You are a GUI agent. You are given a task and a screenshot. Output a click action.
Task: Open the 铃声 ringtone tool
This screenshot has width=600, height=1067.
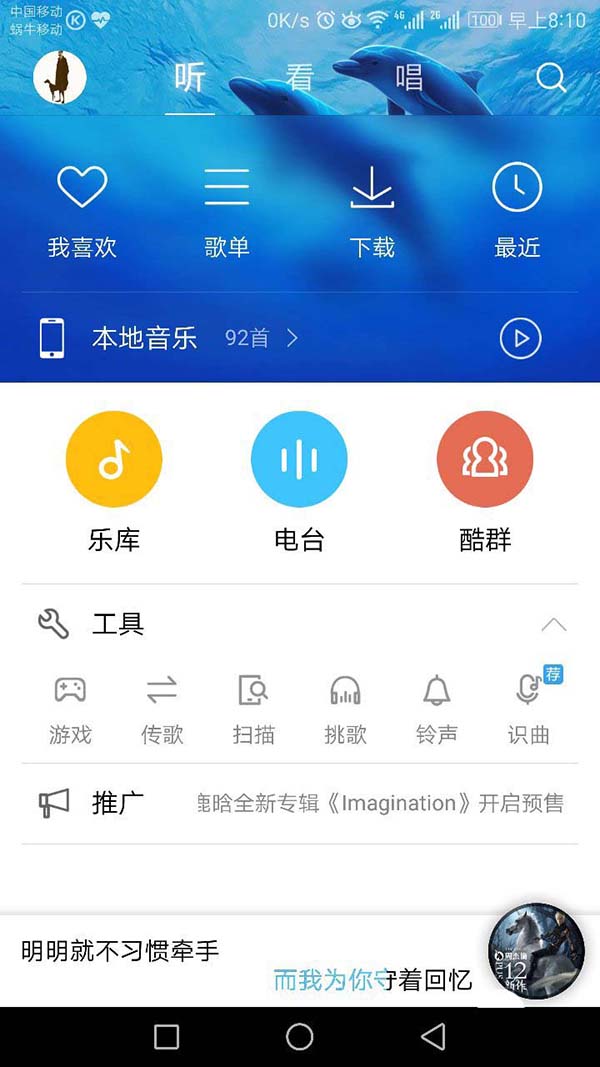pyautogui.click(x=437, y=708)
